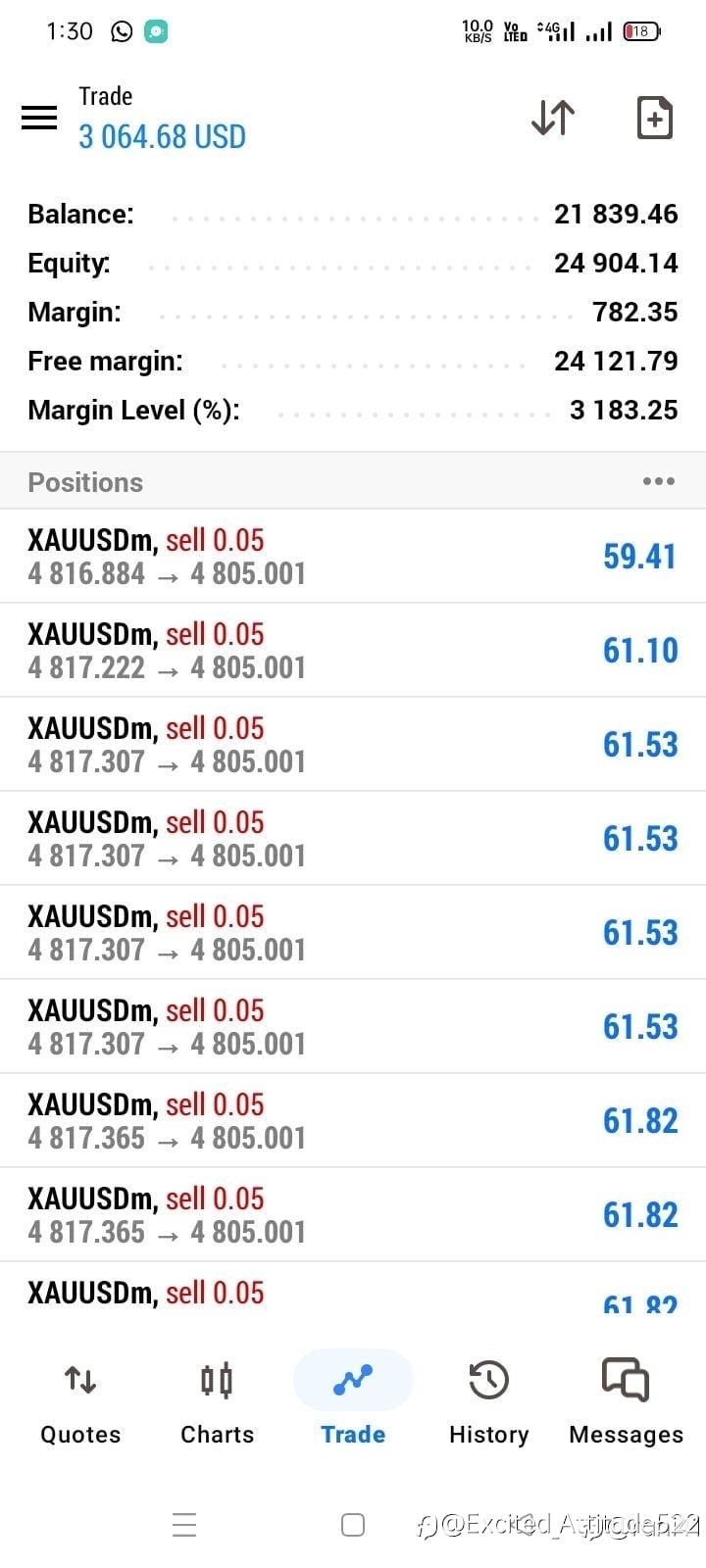Switch to the Quotes tab

[x=80, y=1401]
